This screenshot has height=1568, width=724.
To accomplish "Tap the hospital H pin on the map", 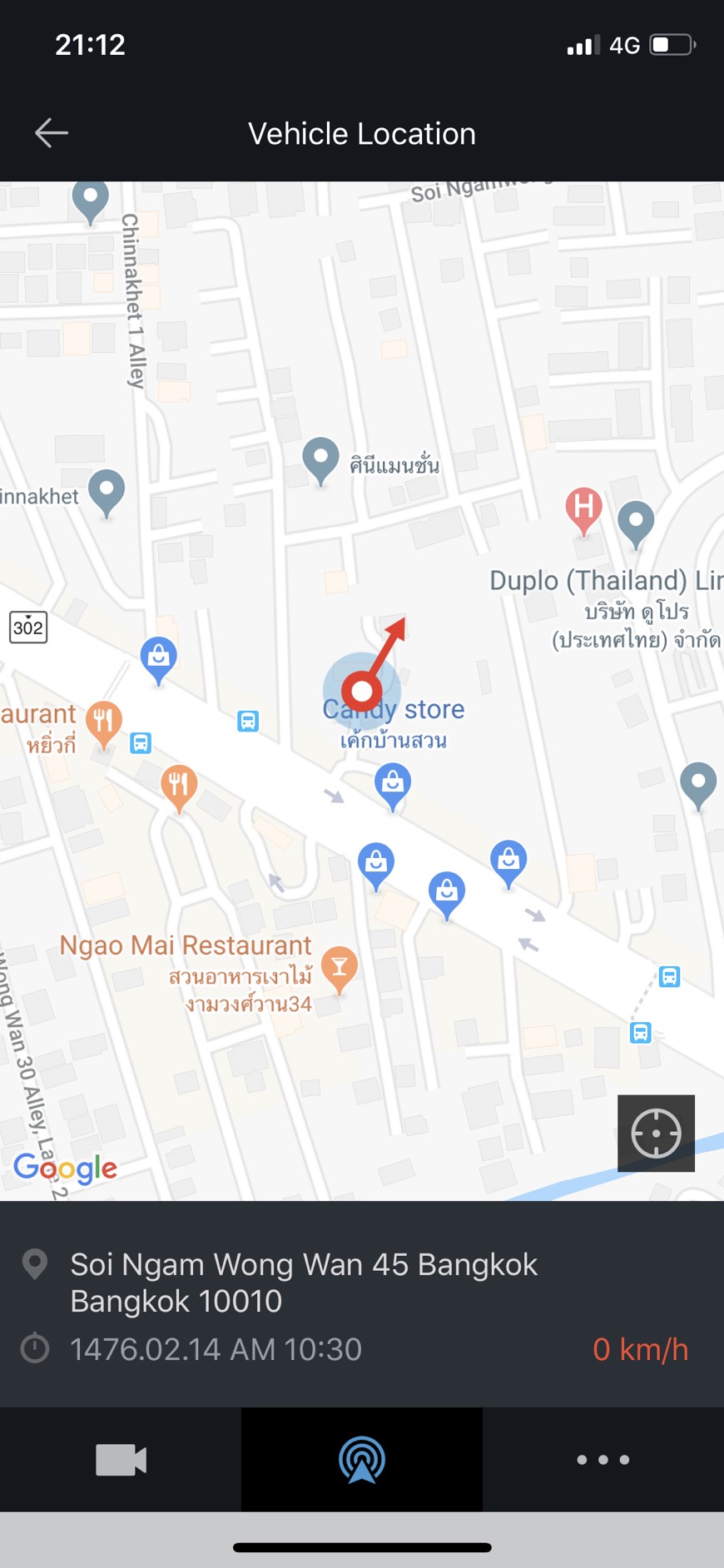I will click(x=584, y=508).
